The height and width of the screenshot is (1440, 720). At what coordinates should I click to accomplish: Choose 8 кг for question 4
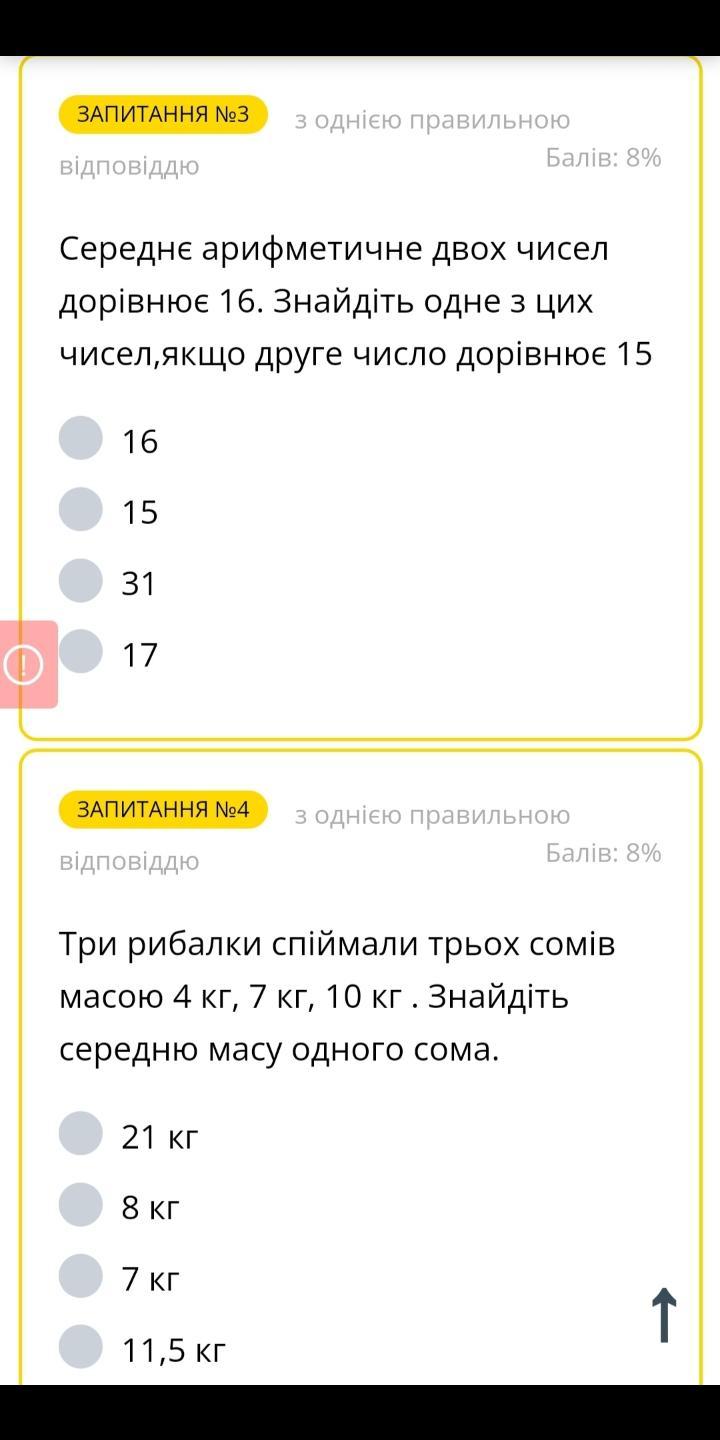click(81, 1204)
